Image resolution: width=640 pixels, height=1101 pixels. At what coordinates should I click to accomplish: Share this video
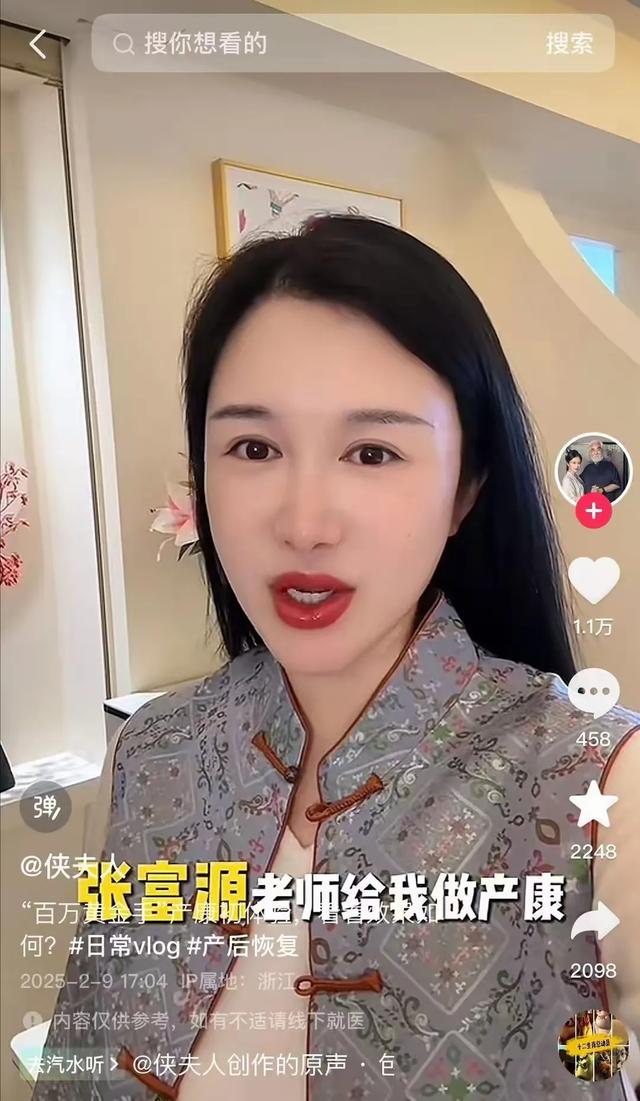[x=594, y=922]
